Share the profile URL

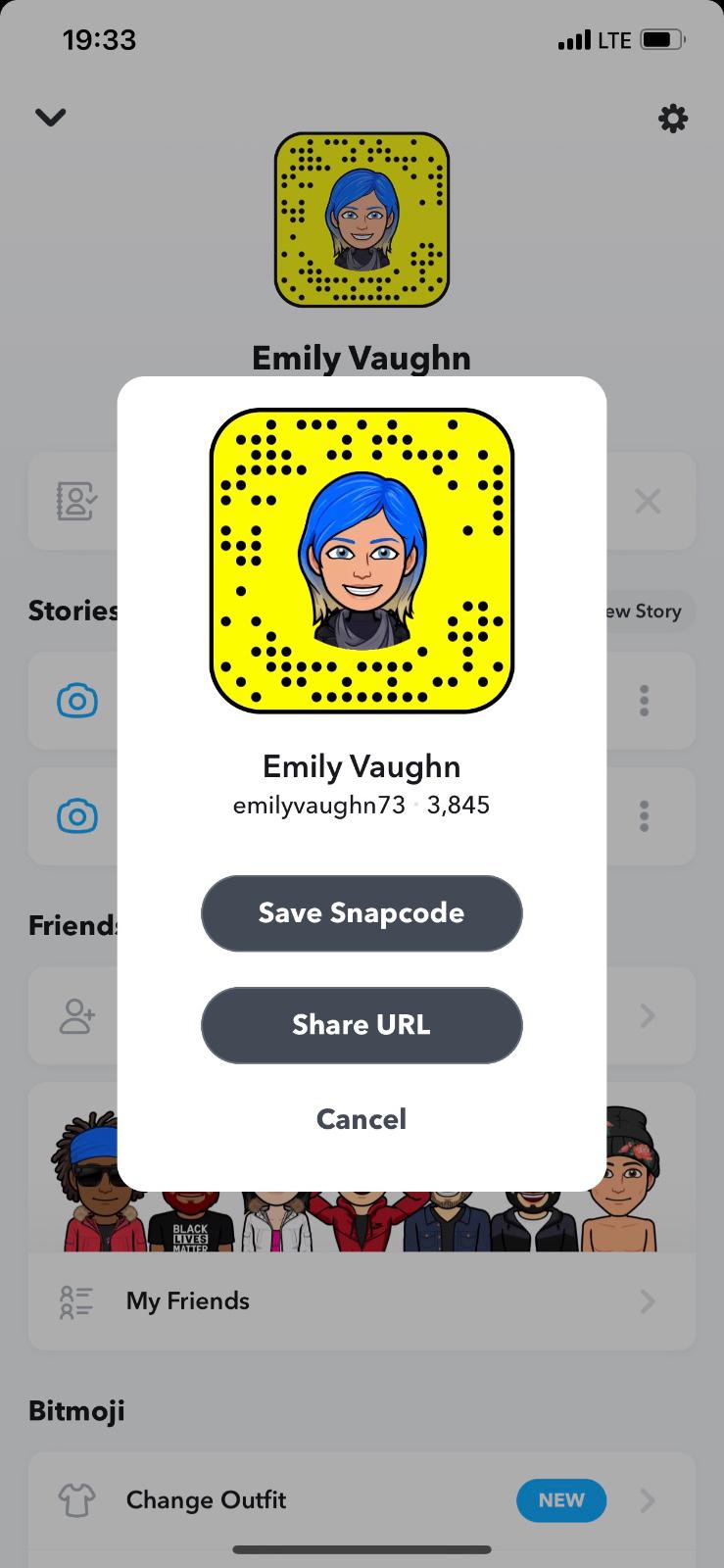pos(362,1025)
